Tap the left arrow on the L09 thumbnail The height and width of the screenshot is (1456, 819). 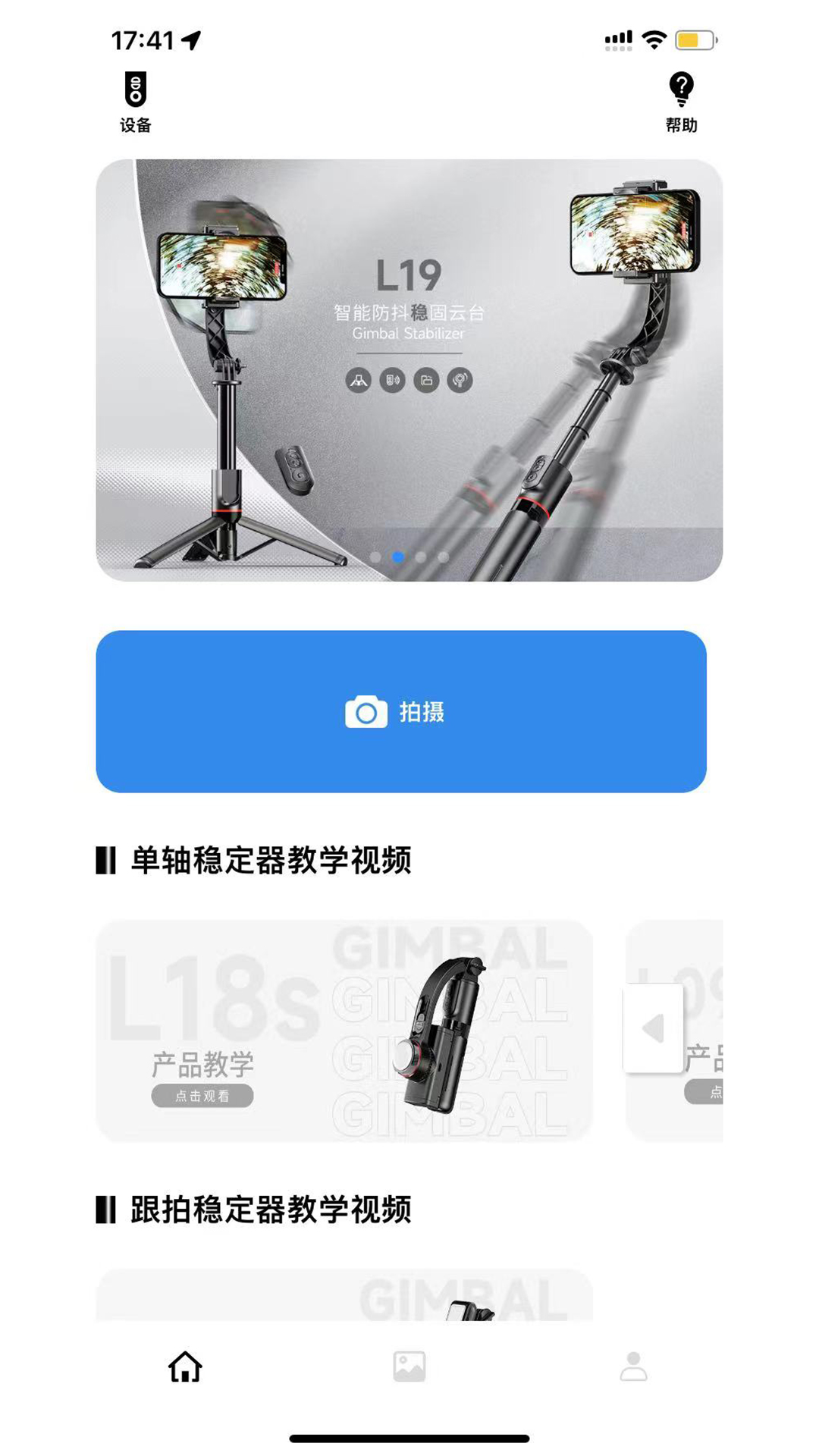pos(652,1026)
